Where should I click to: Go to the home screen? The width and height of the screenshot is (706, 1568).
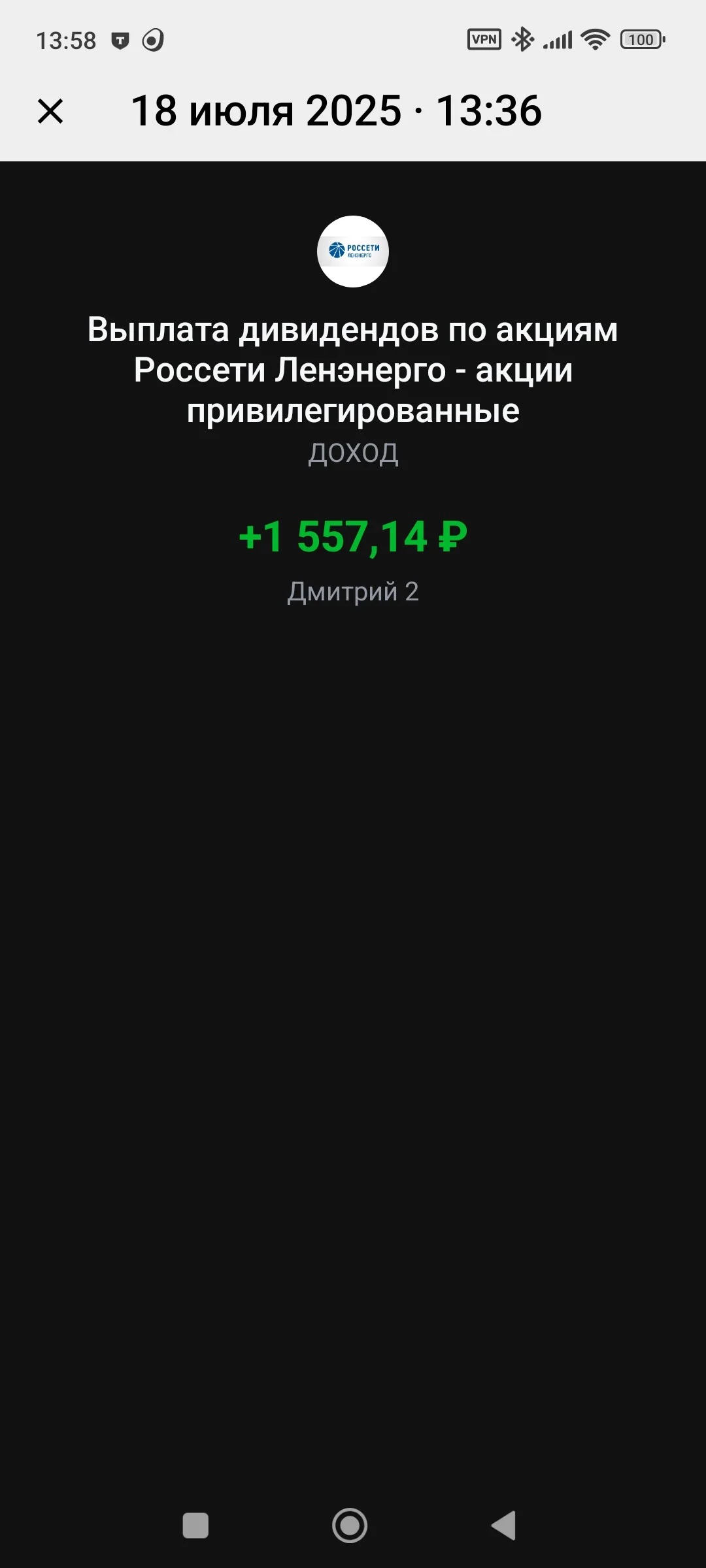pyautogui.click(x=350, y=1526)
